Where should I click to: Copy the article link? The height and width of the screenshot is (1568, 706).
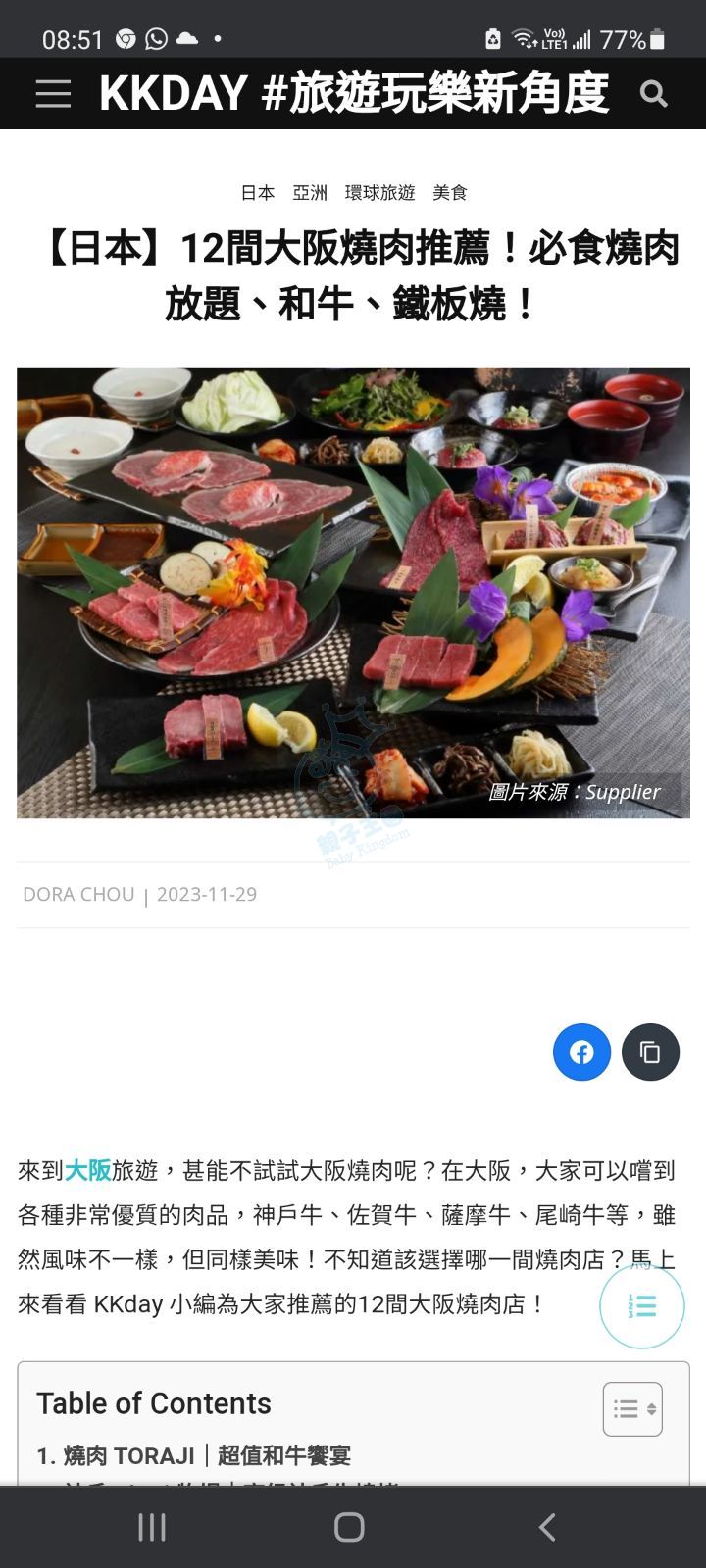tap(650, 1053)
